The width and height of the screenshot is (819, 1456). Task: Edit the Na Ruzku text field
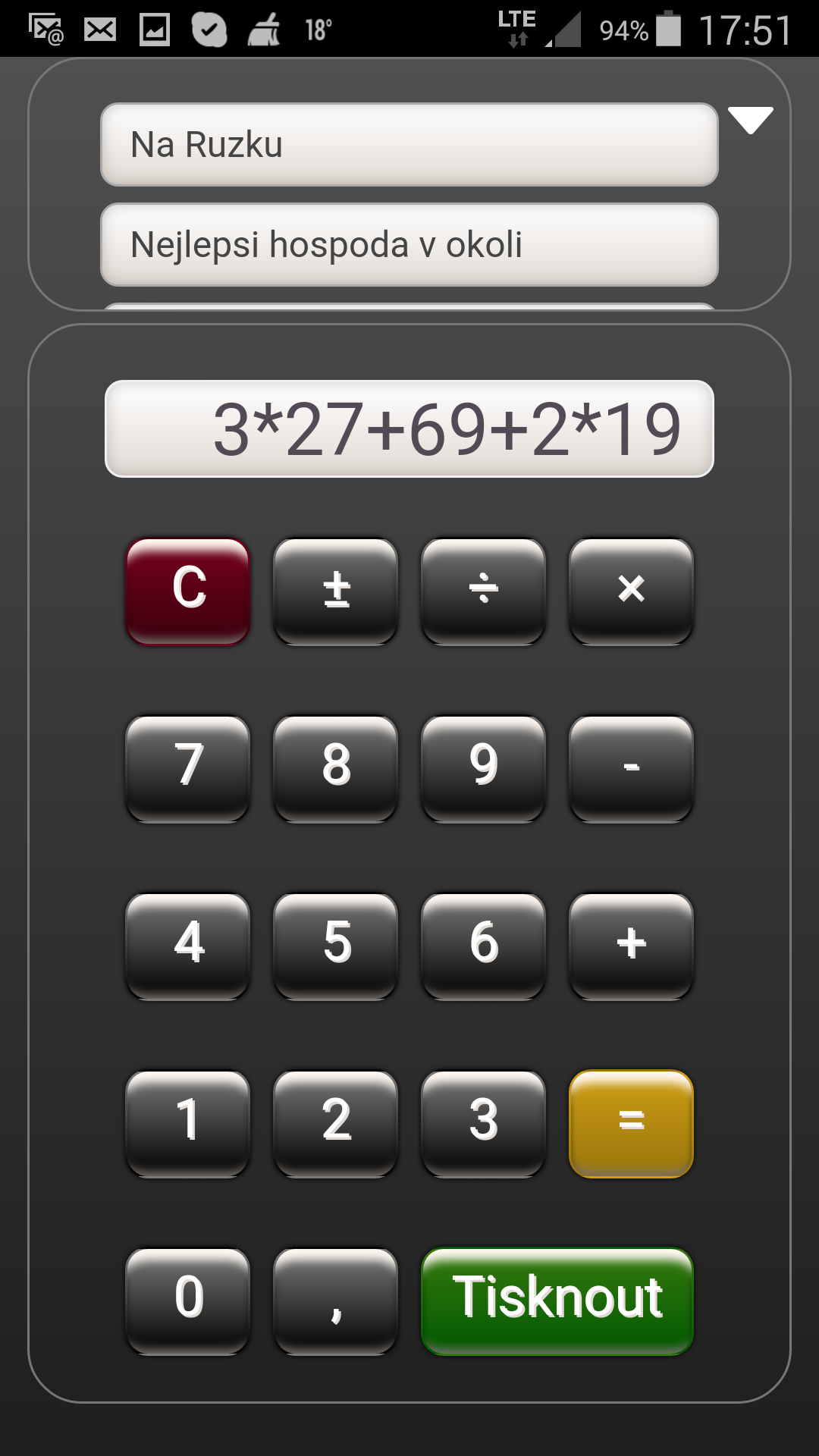[409, 145]
